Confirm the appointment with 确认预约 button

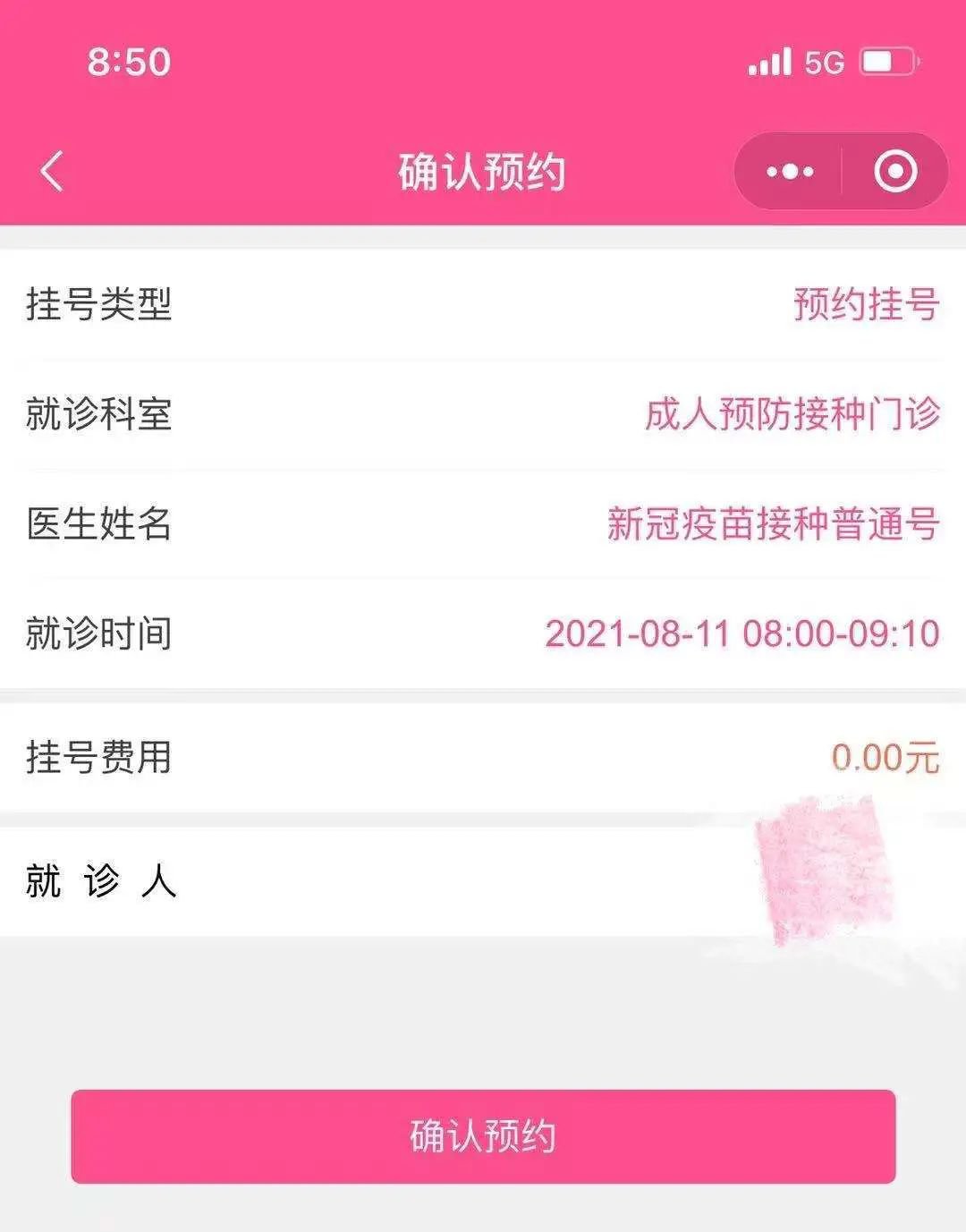[x=483, y=1136]
